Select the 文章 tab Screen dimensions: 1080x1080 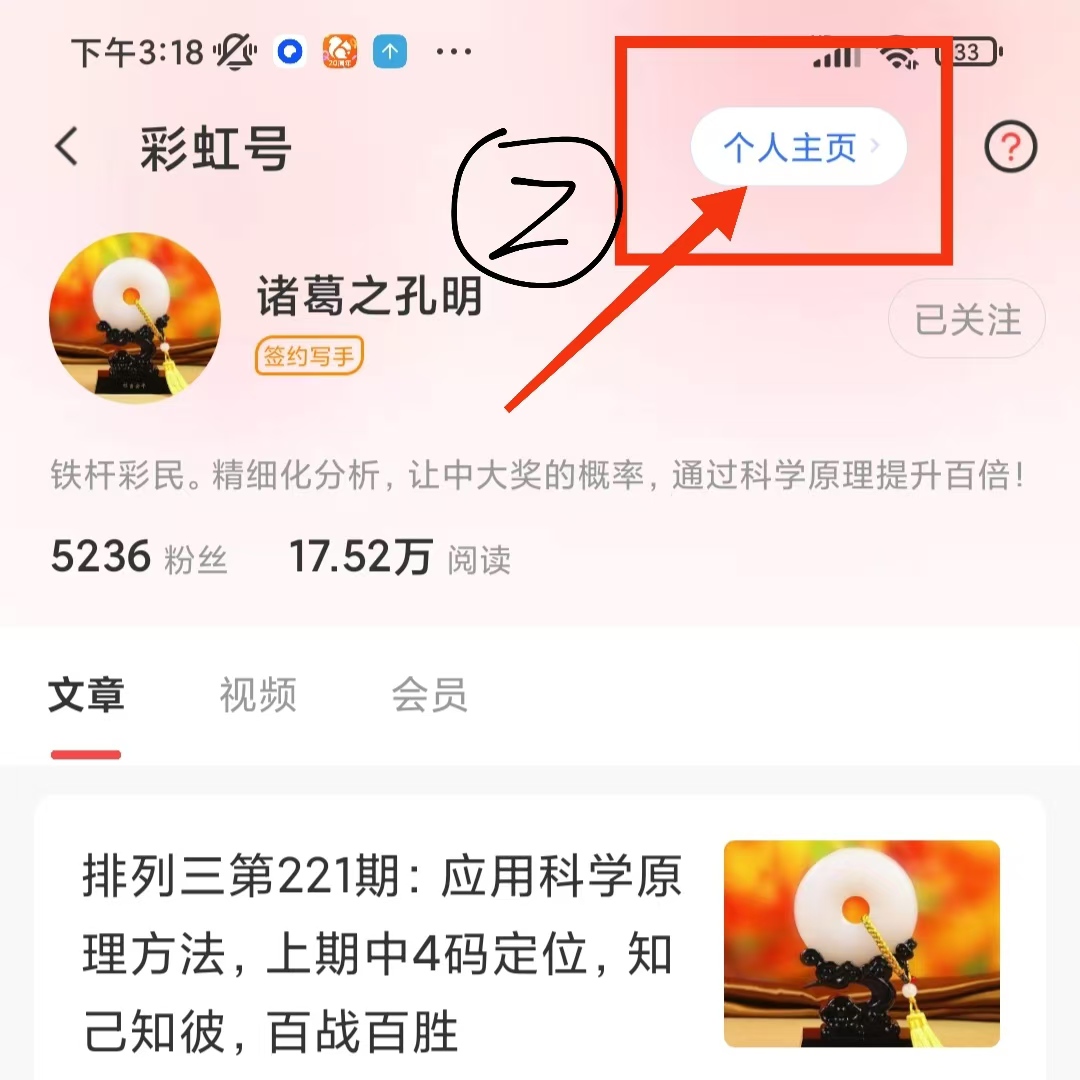tap(86, 694)
